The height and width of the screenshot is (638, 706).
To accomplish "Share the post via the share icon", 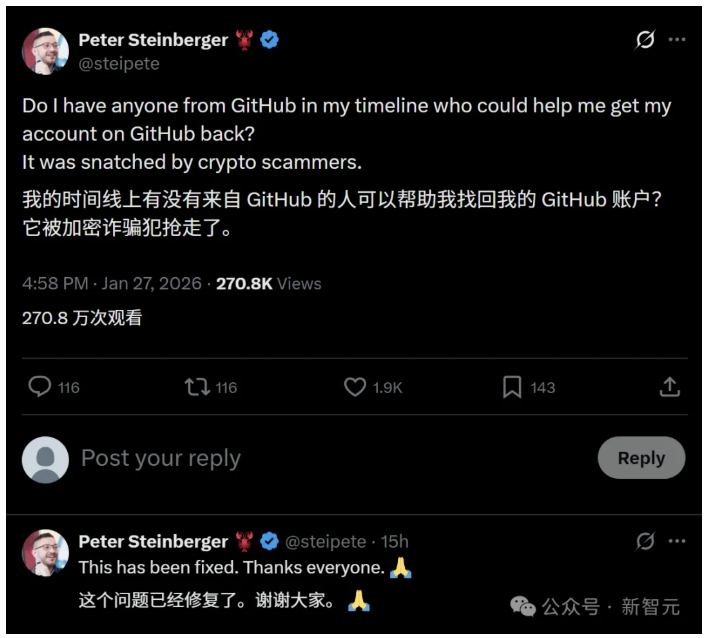I will coord(670,387).
